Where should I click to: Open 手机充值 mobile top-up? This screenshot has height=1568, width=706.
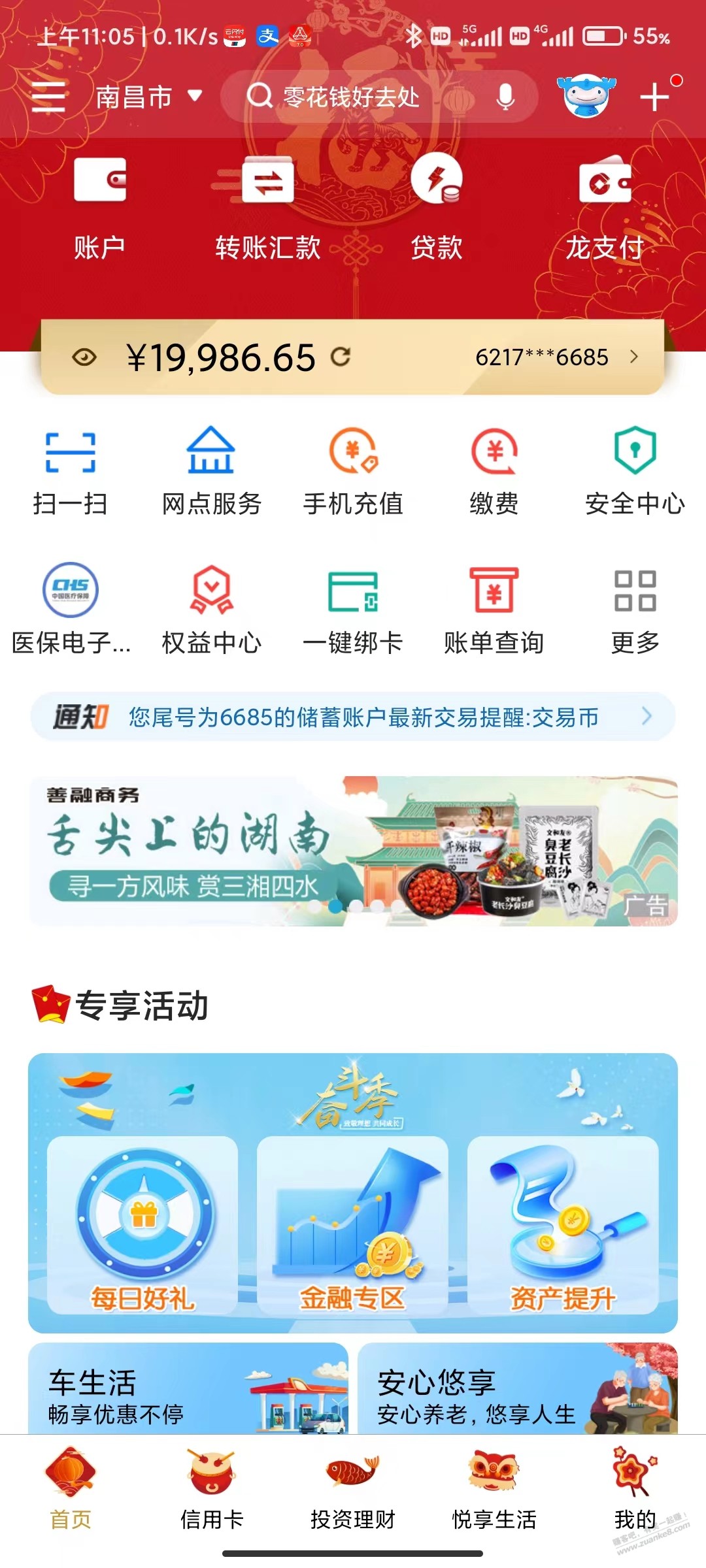353,472
